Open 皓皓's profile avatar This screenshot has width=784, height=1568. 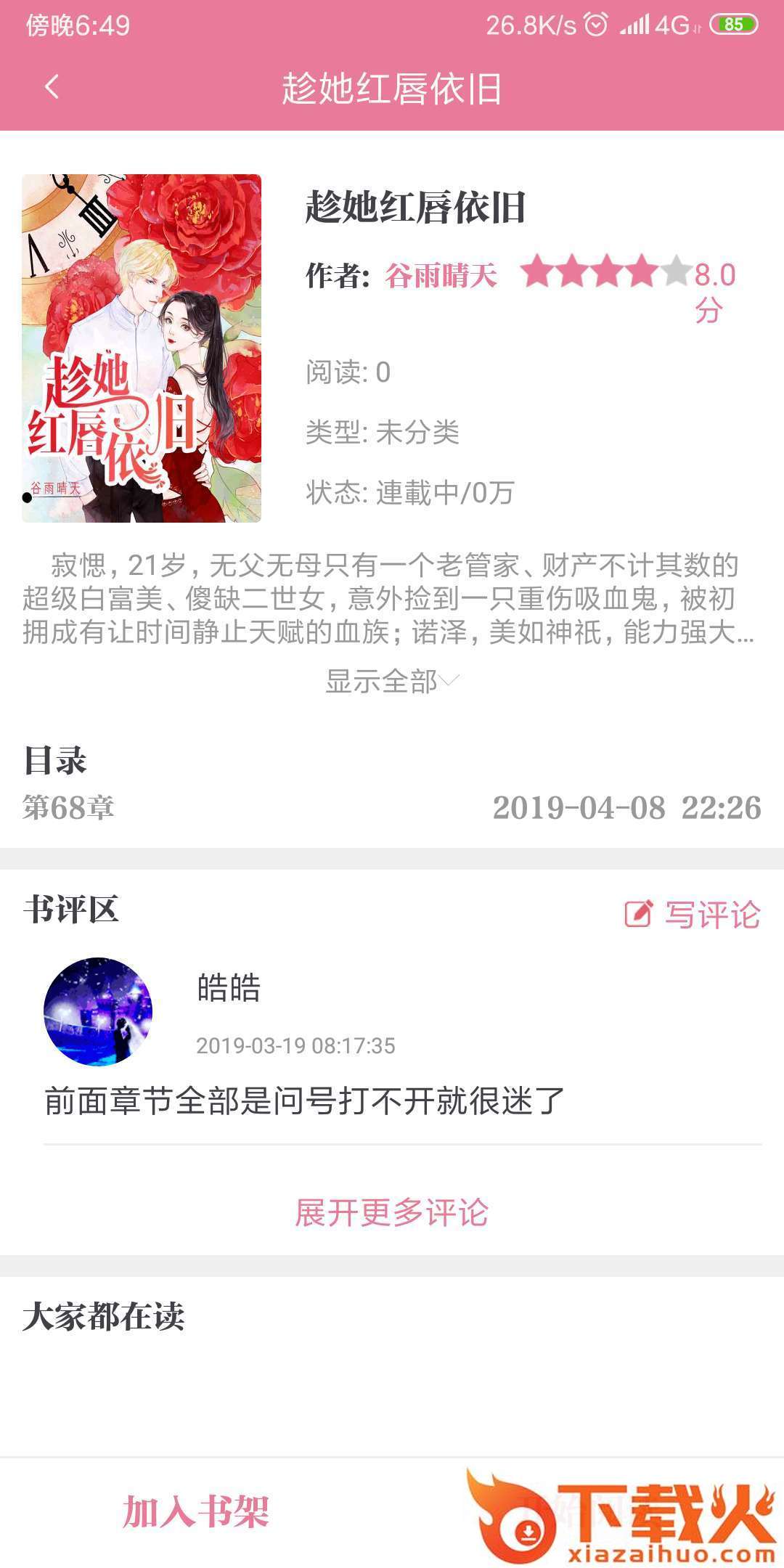98,1011
